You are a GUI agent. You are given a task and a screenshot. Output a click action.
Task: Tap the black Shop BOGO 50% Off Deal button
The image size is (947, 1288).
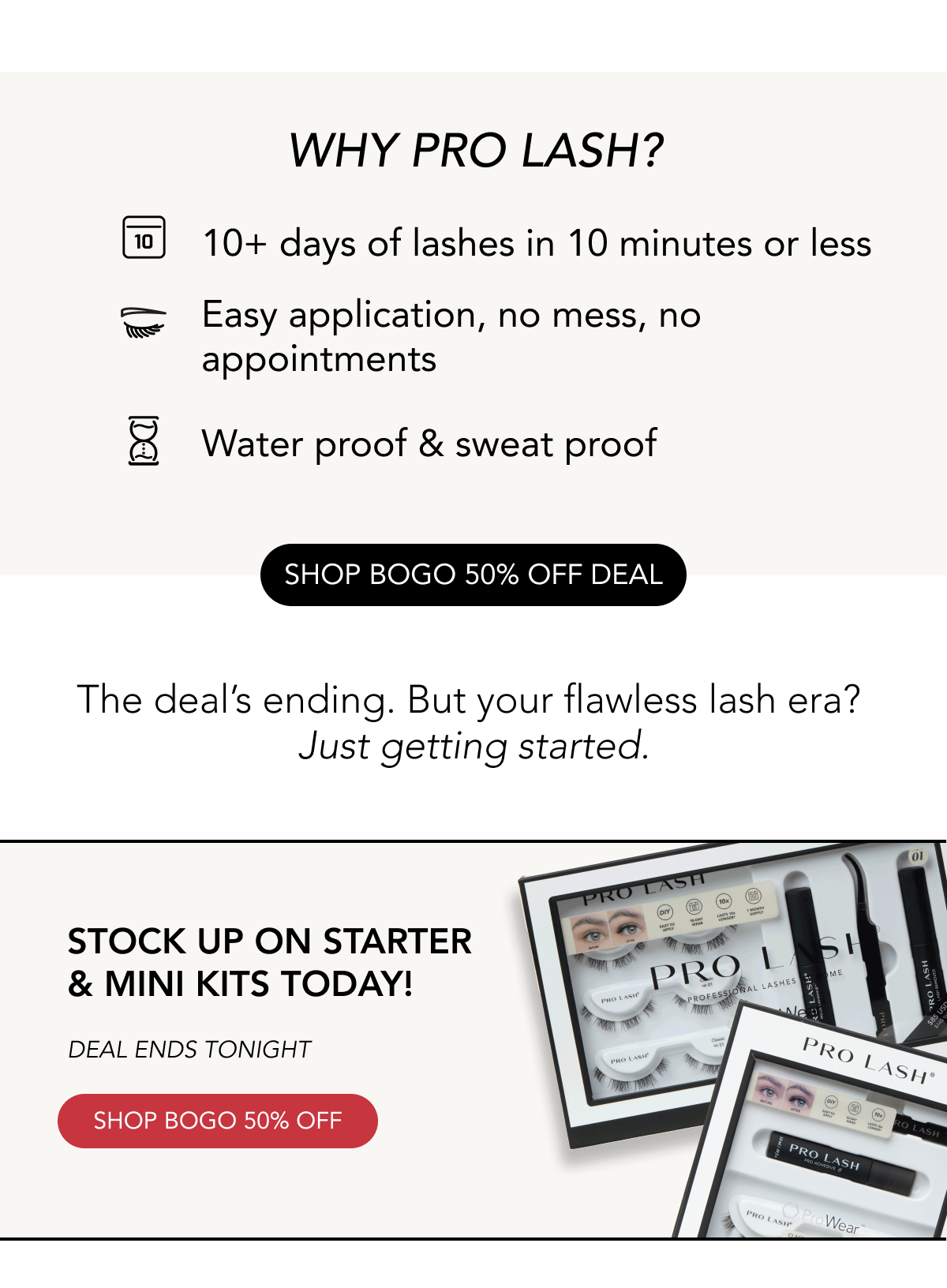tap(473, 575)
